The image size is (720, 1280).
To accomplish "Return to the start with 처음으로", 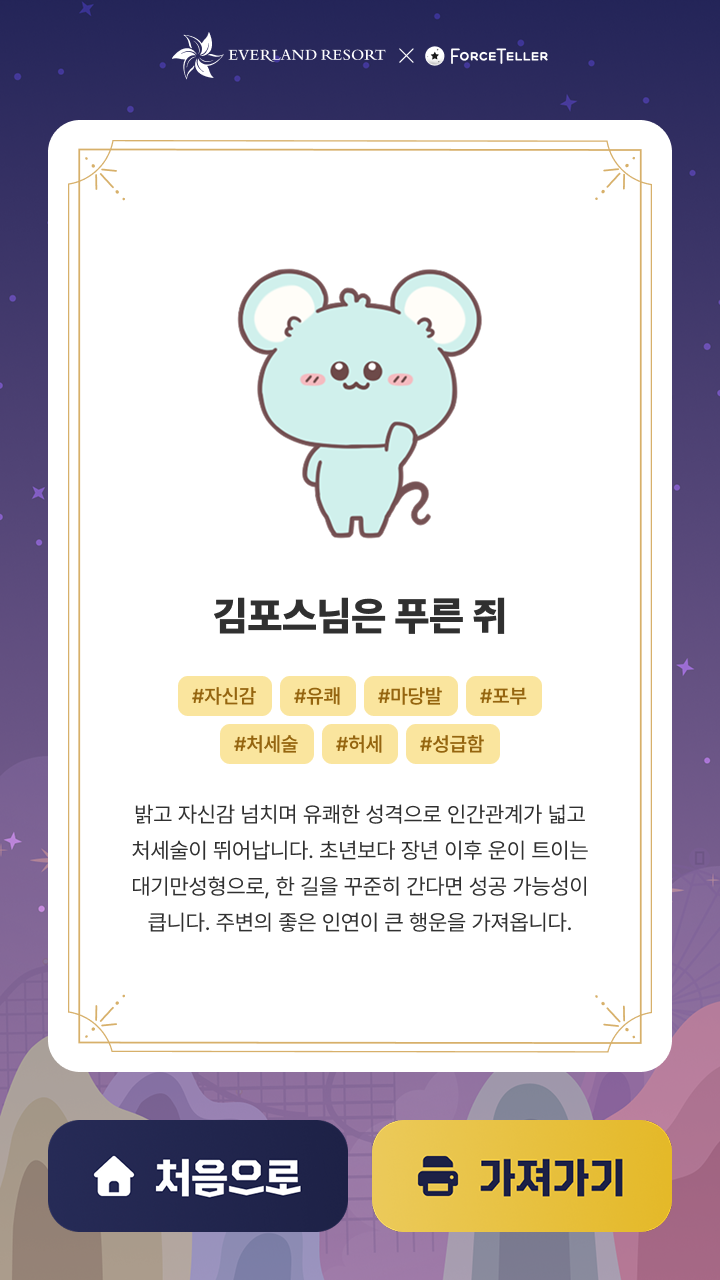I will (198, 1176).
